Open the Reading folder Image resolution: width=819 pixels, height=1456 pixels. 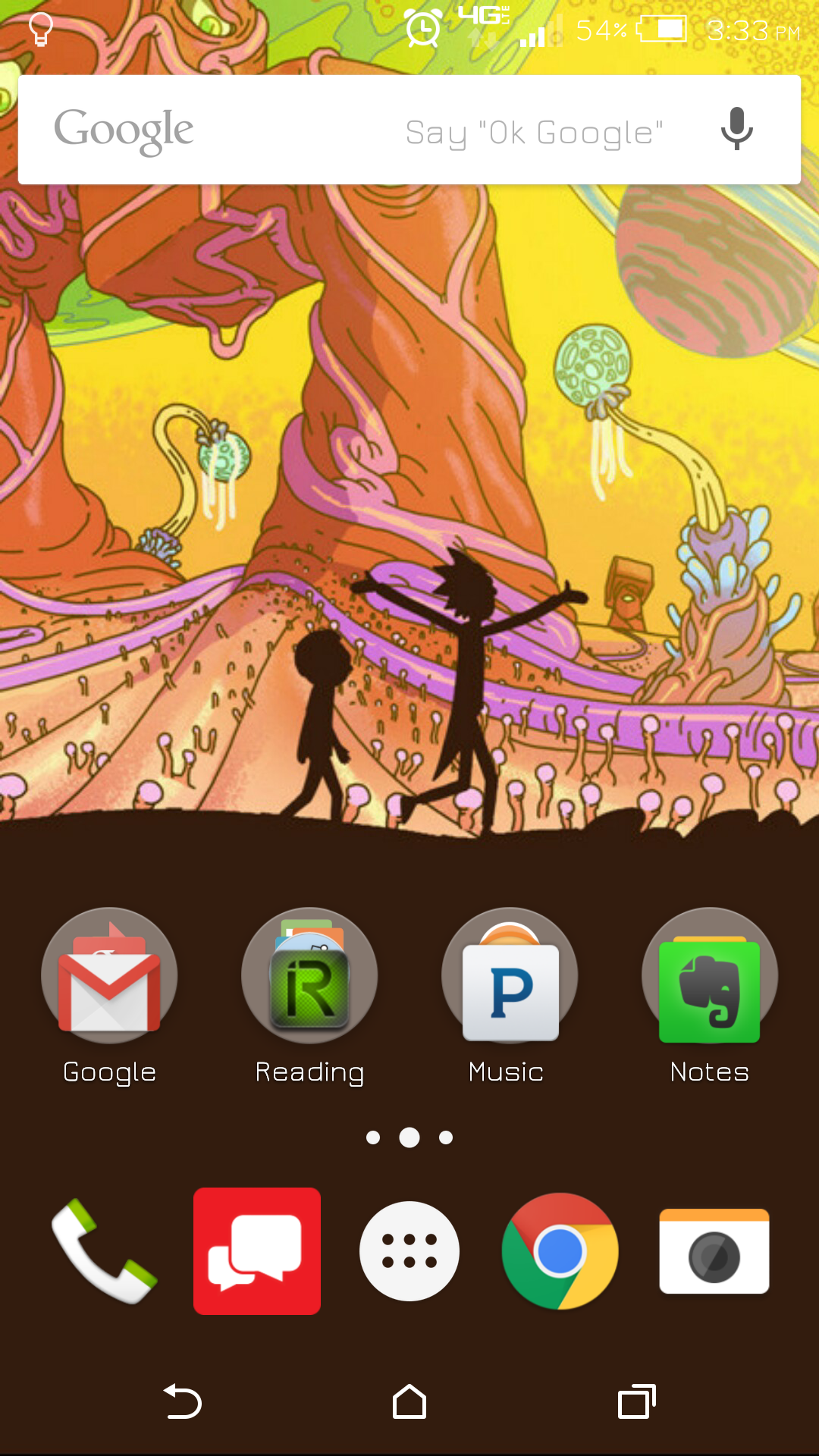(x=309, y=976)
